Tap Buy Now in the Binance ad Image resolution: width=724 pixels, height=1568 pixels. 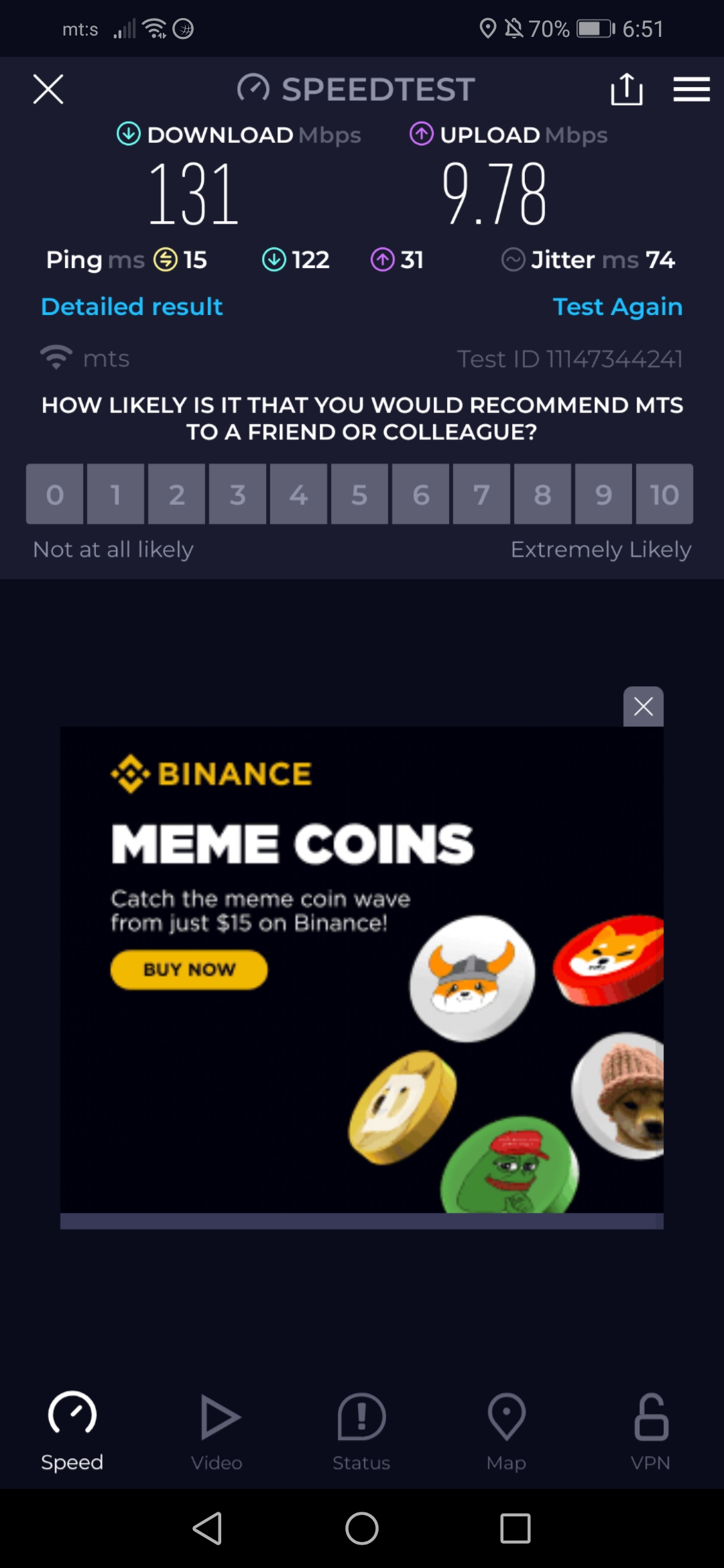point(189,970)
